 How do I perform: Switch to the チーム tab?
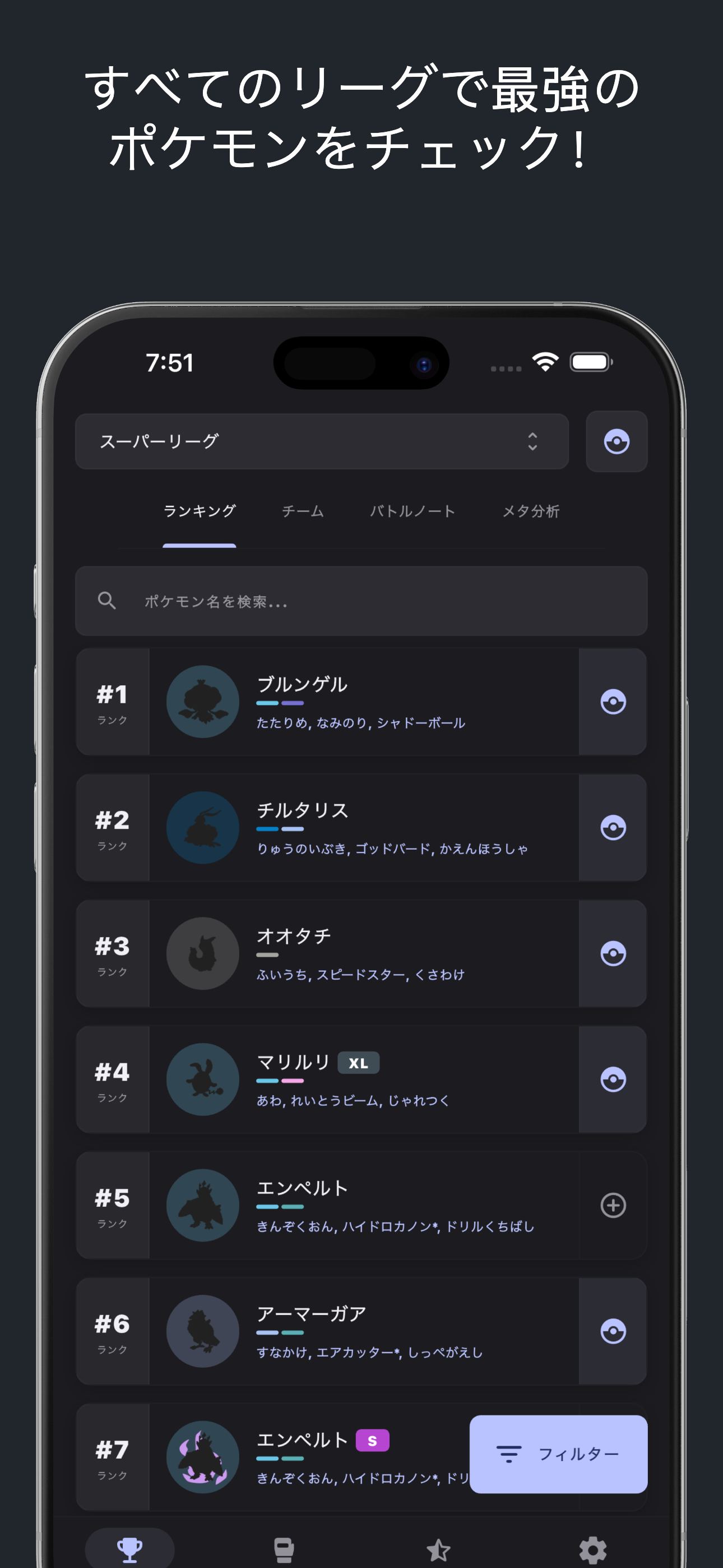tap(304, 512)
